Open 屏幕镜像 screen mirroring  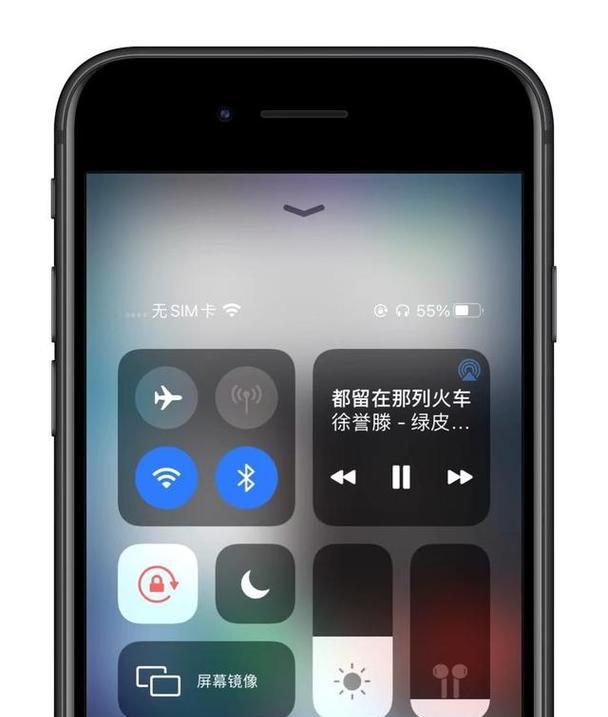pos(206,680)
